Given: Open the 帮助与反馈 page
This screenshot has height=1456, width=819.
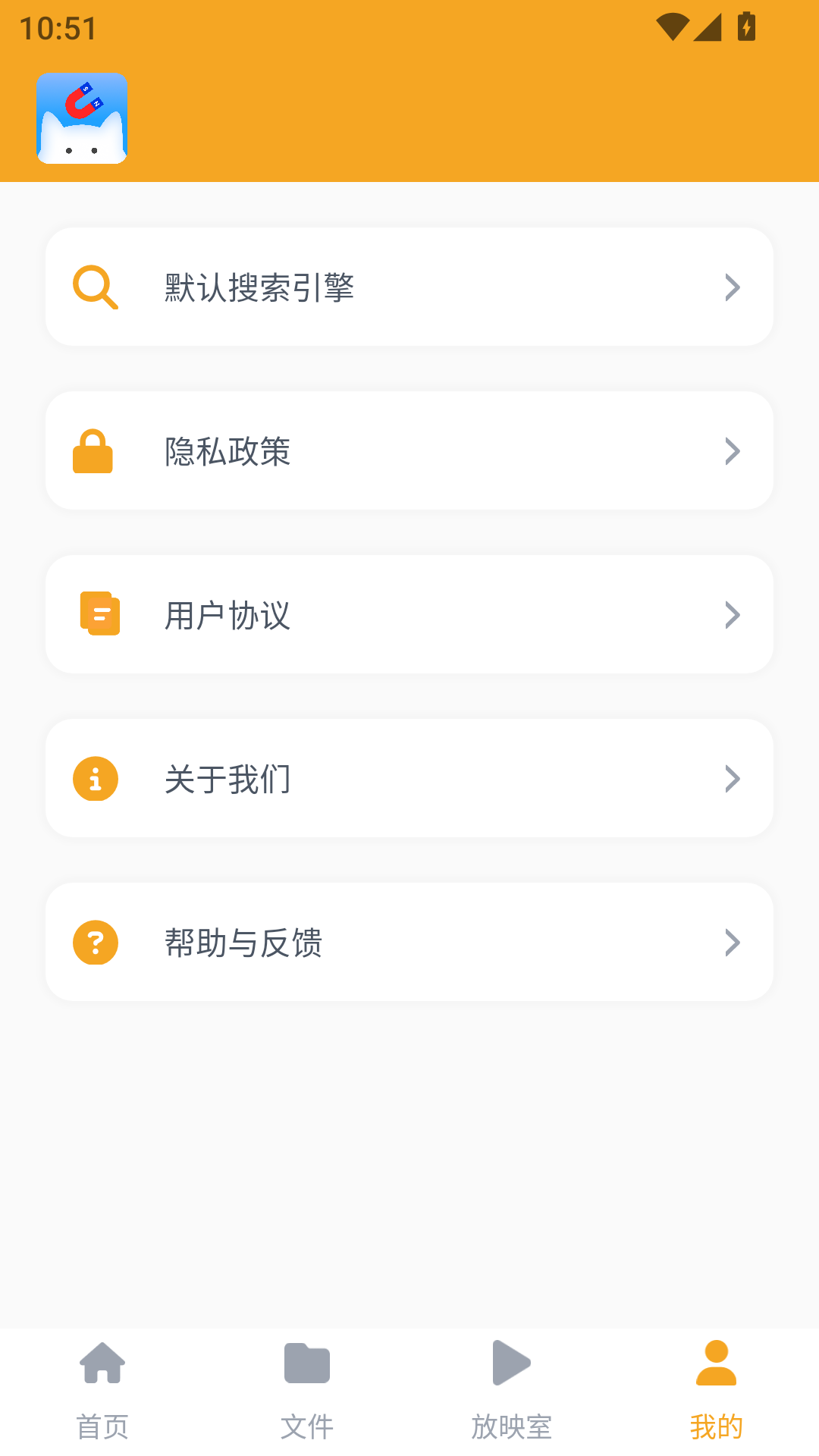Looking at the screenshot, I should [x=409, y=942].
